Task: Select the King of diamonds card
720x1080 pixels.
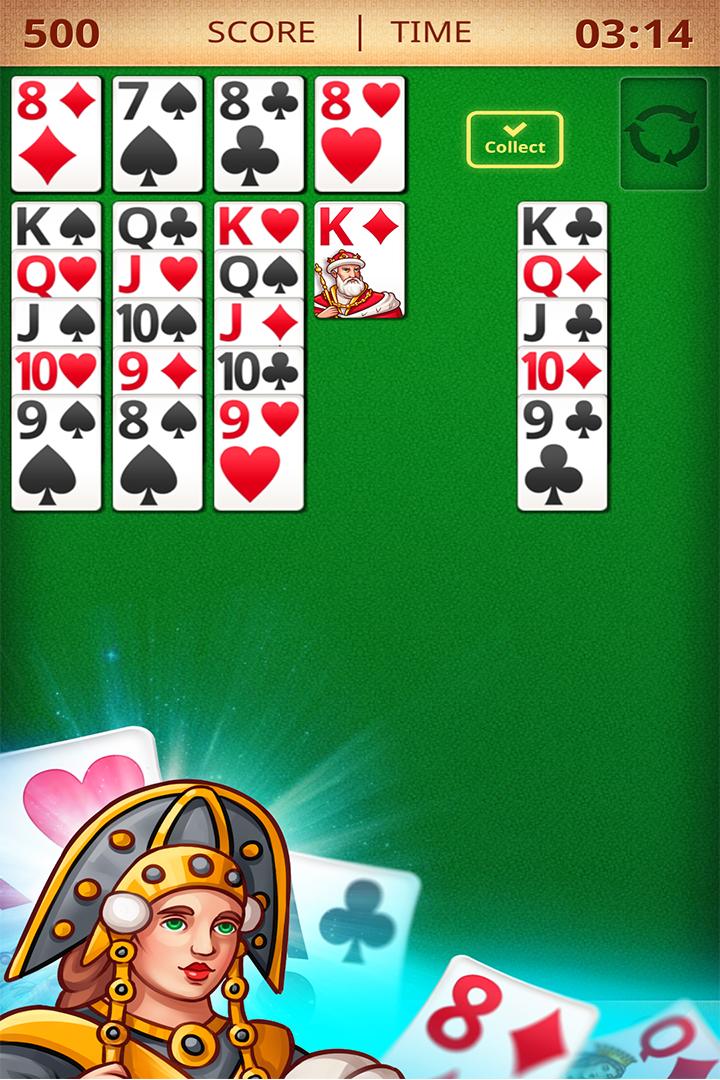Action: 359,260
